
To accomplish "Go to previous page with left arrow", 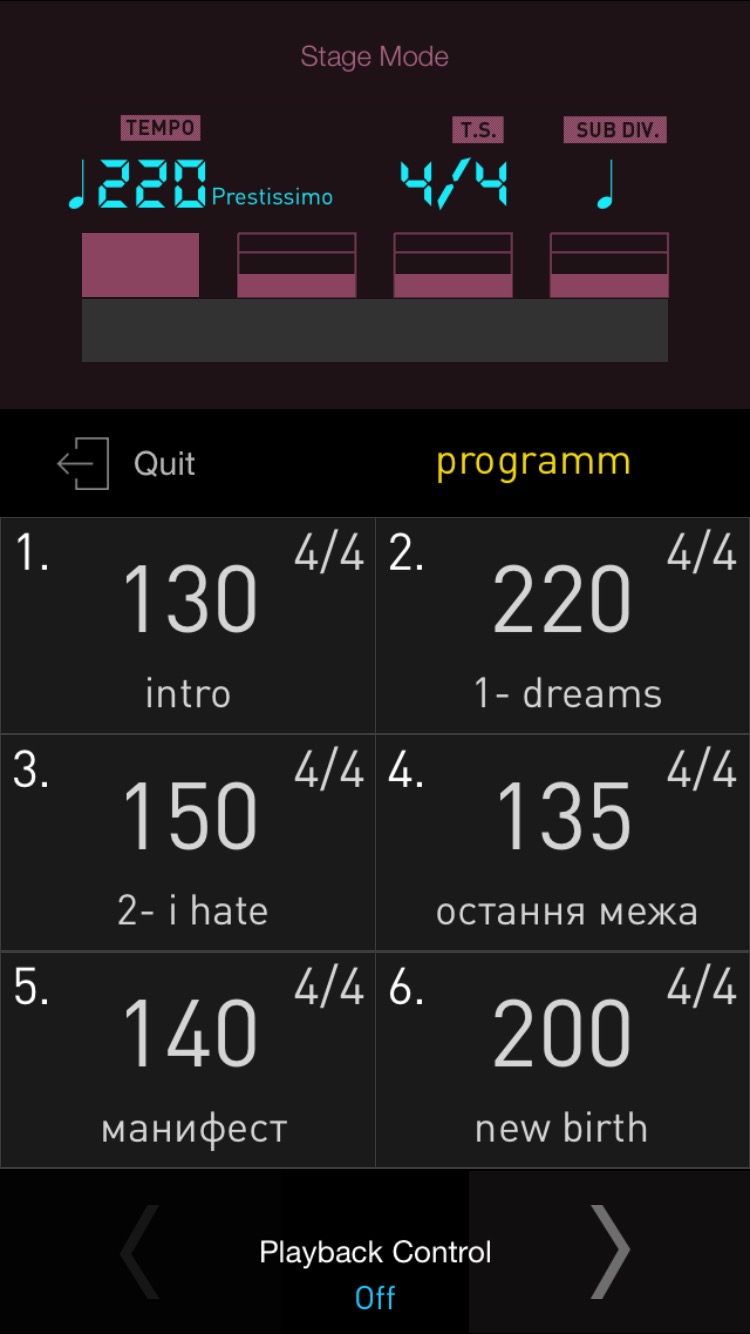I will pyautogui.click(x=140, y=1251).
